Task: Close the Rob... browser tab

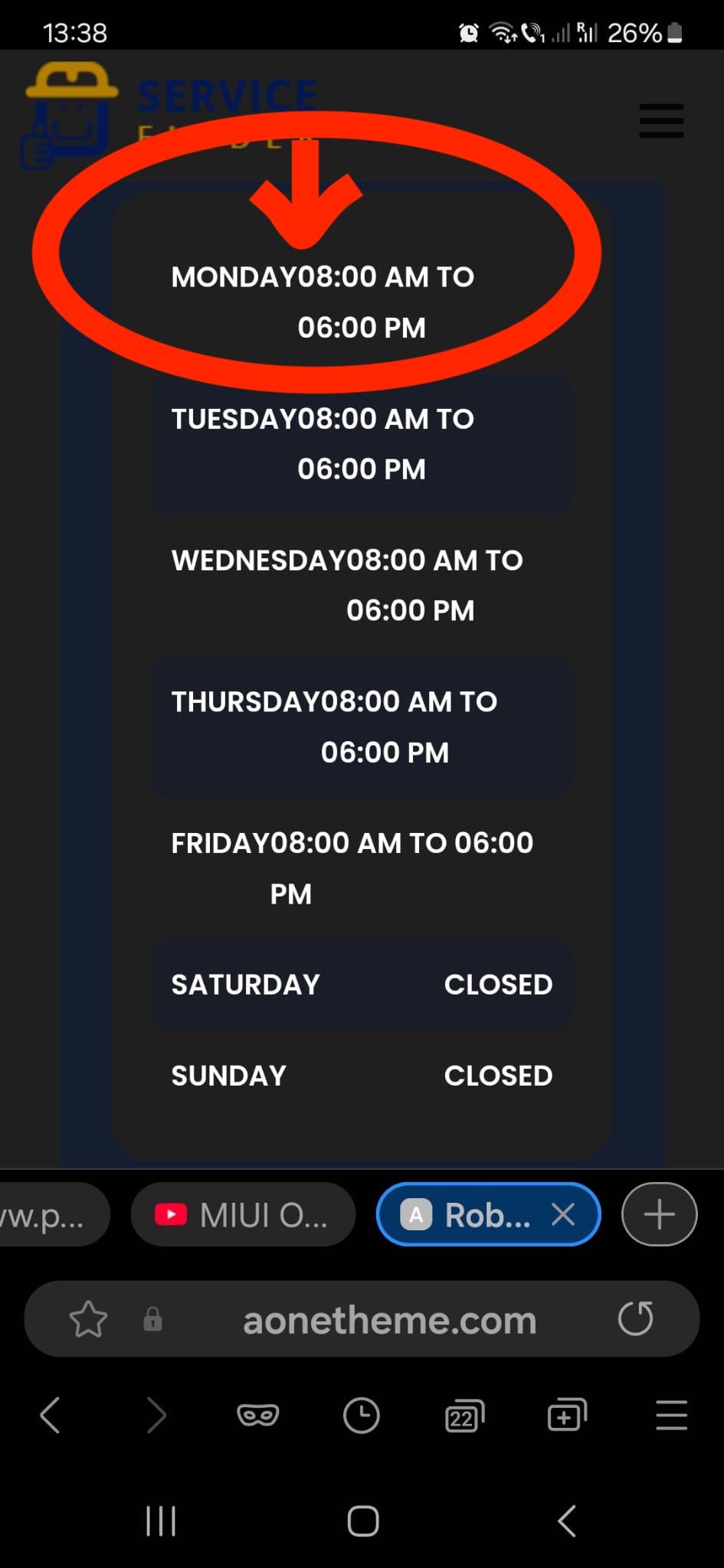Action: coord(563,1214)
